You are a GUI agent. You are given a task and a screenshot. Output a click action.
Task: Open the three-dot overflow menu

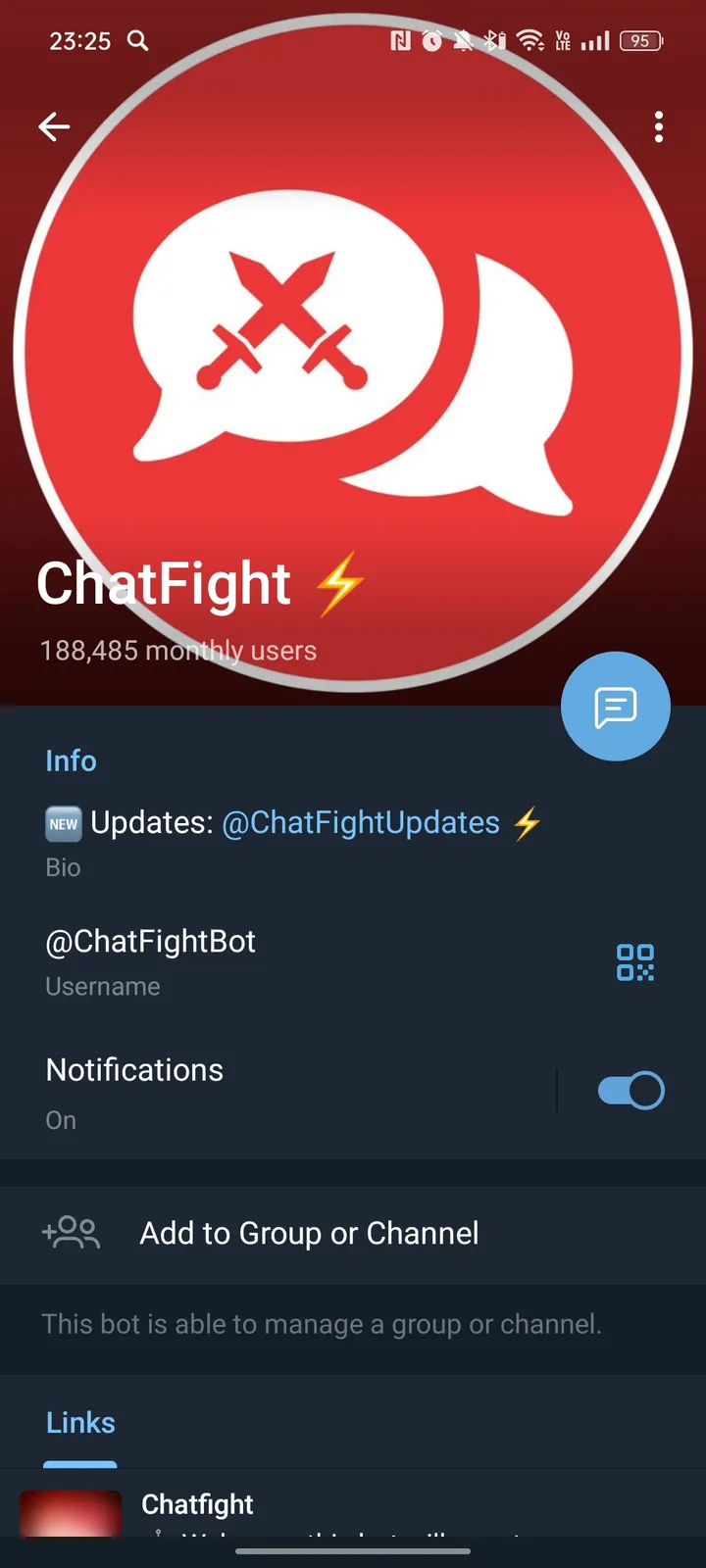(x=658, y=126)
